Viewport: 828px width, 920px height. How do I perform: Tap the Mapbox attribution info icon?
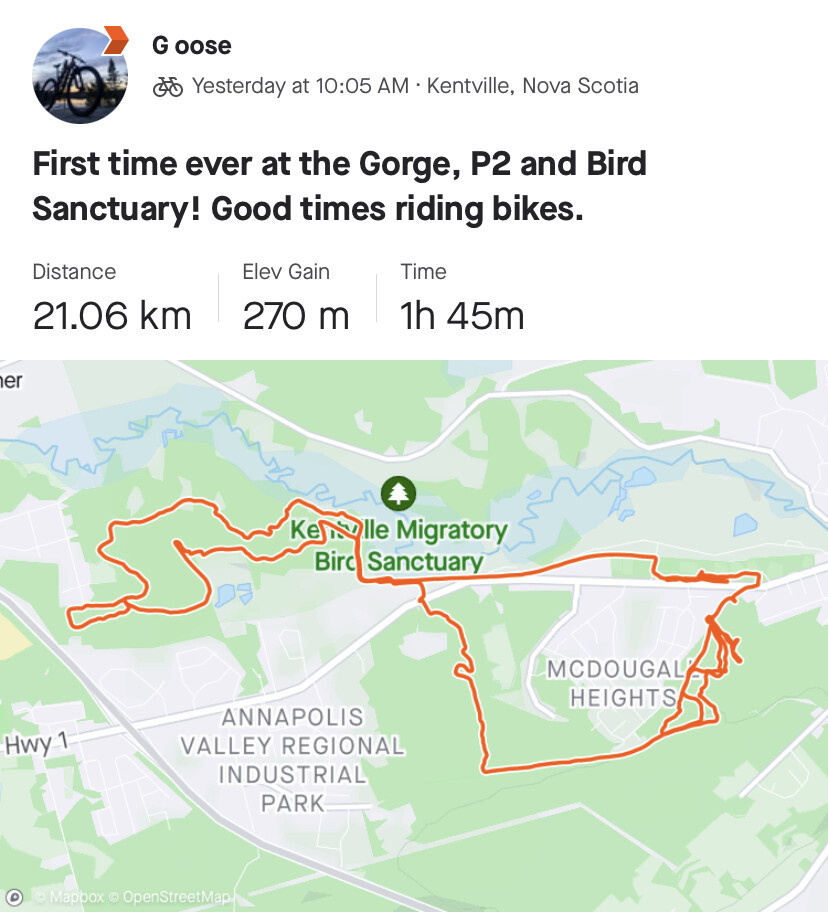pyautogui.click(x=15, y=897)
